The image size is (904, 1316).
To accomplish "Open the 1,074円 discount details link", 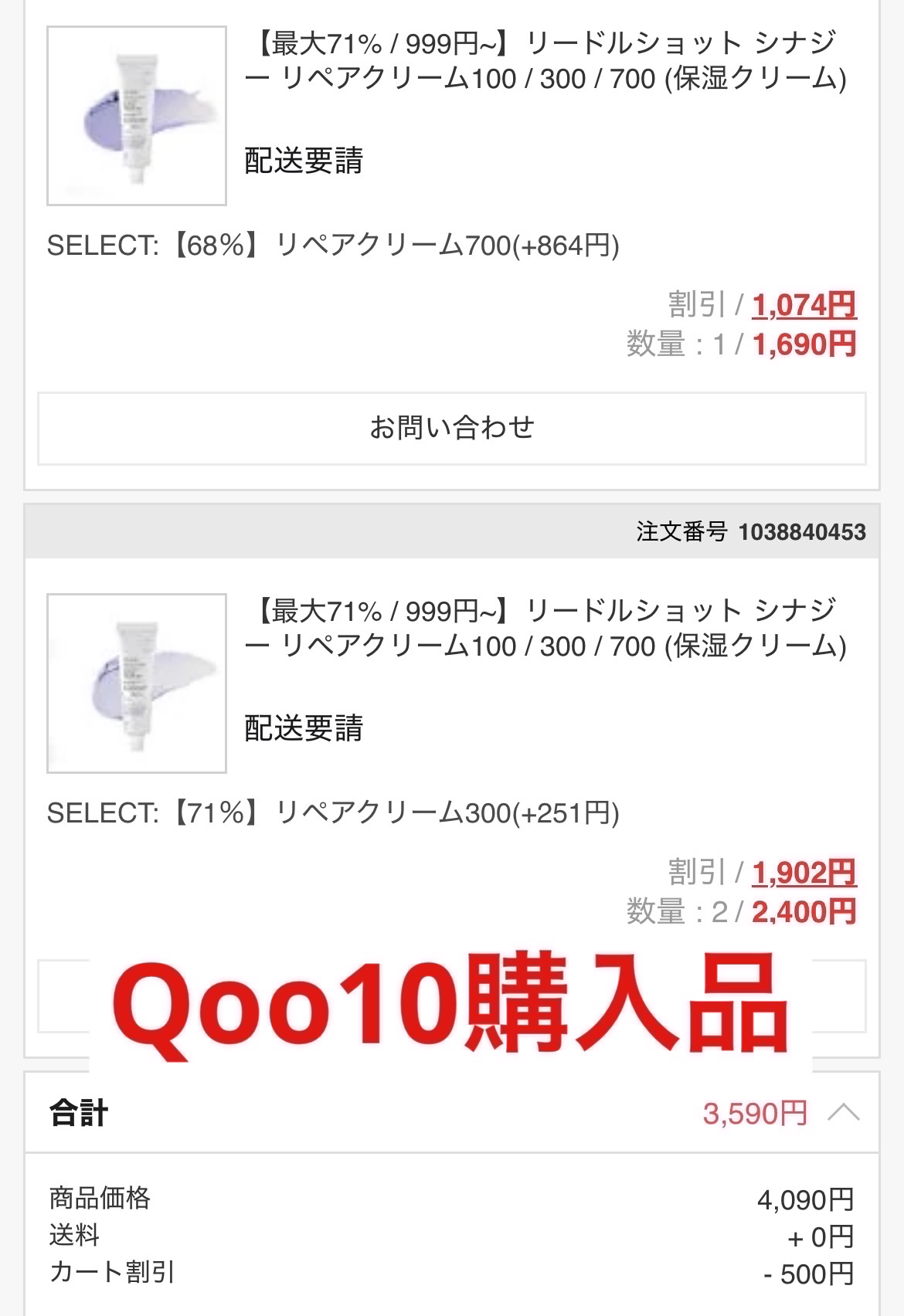I will point(804,305).
